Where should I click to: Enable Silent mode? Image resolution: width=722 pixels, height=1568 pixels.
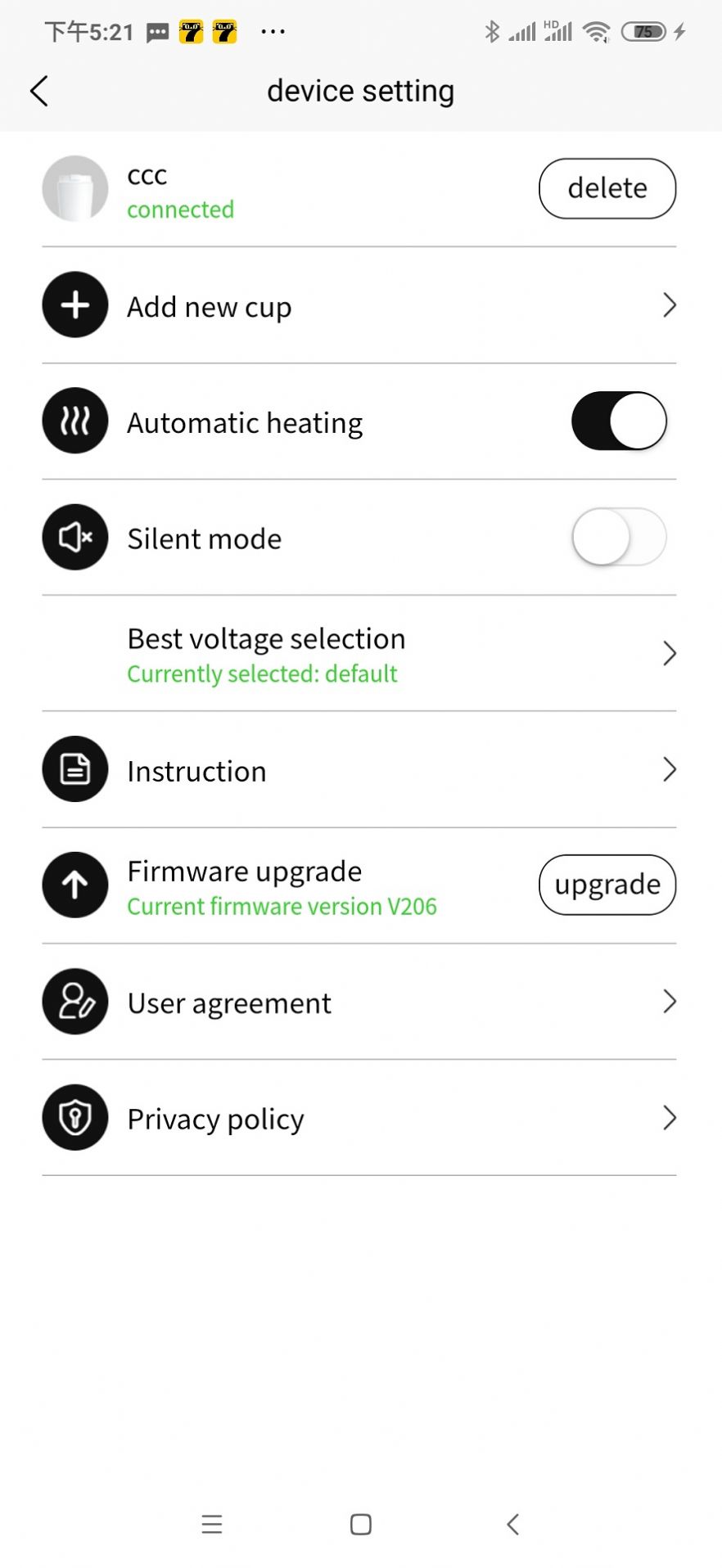coord(618,538)
